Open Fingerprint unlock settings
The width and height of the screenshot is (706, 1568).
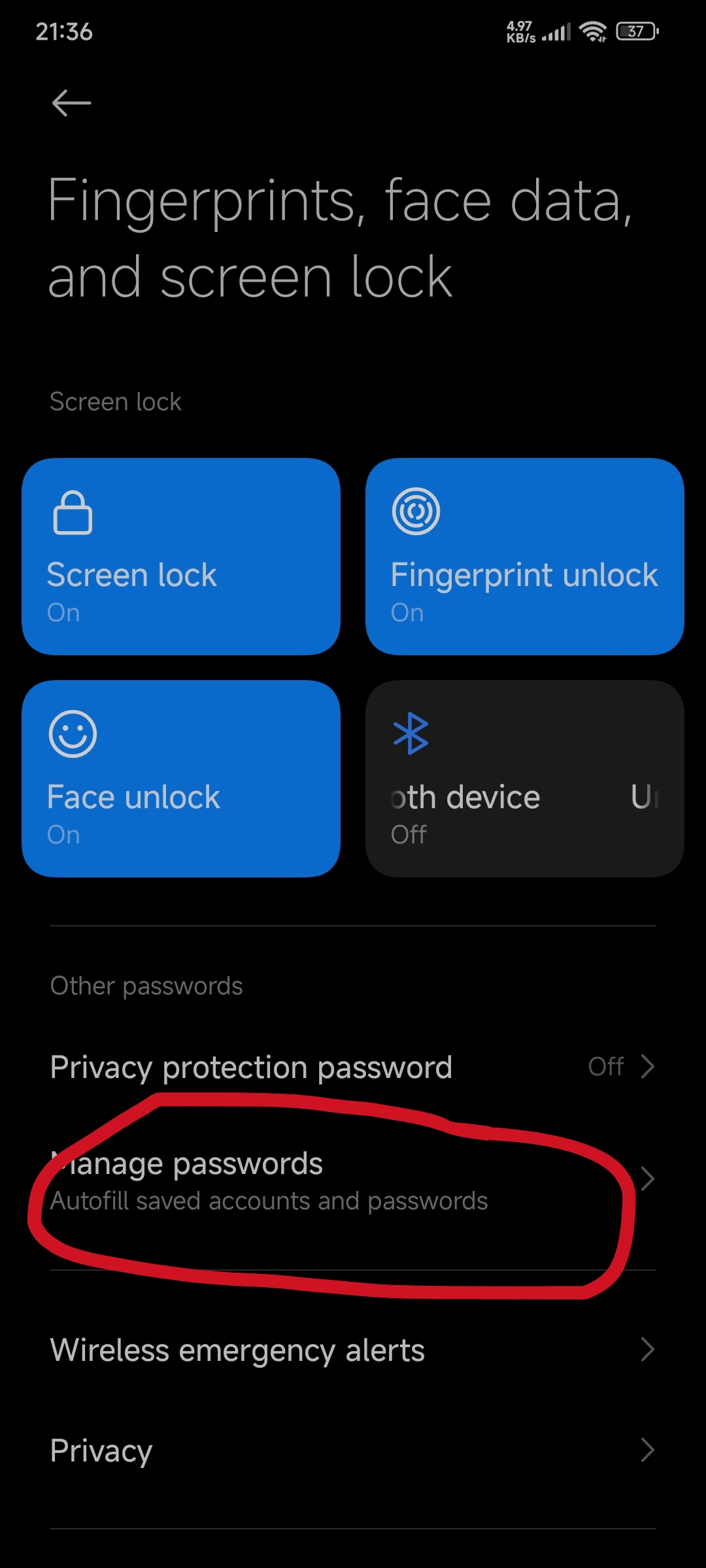pos(524,557)
